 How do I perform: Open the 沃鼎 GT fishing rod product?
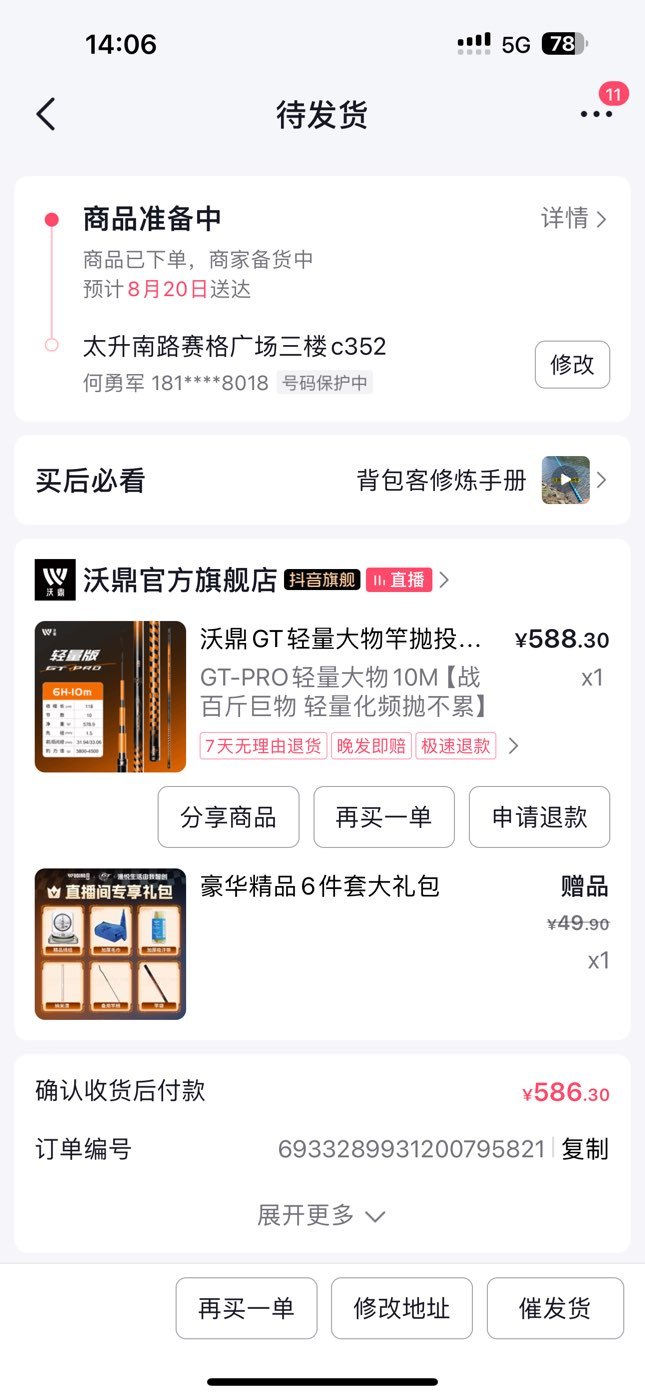[340, 639]
